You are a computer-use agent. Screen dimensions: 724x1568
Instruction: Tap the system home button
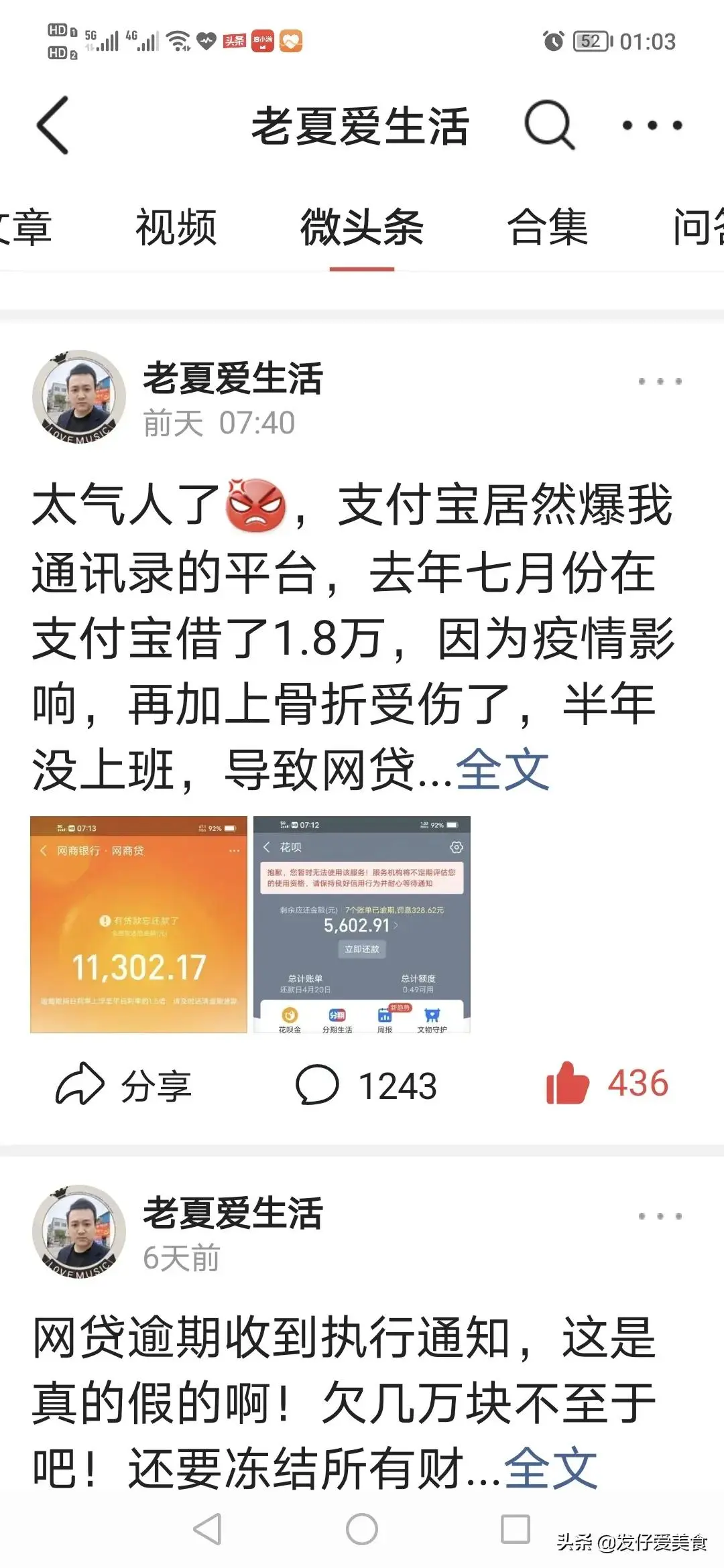point(362,1529)
